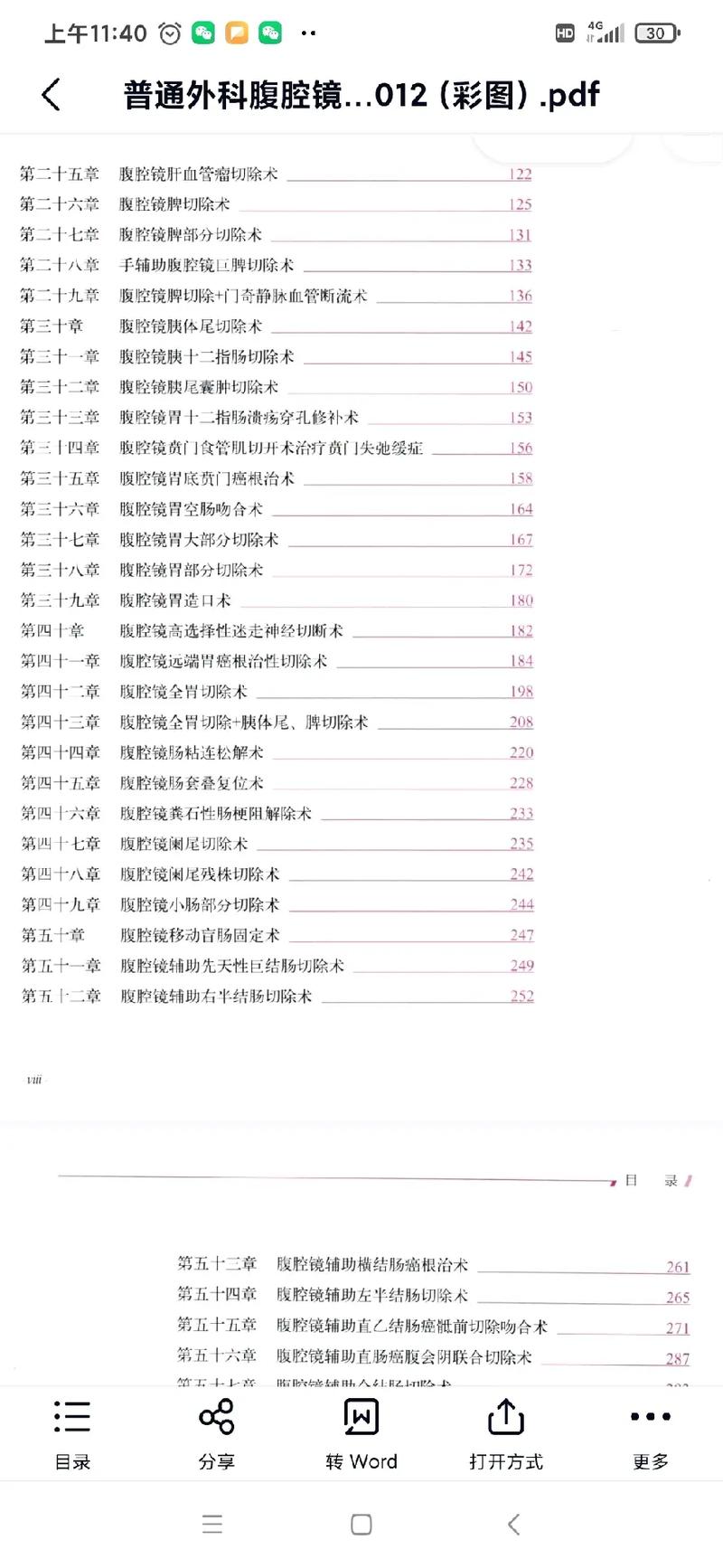Convert the document with 转 Word
Screen dimensions: 723x1568
tap(361, 1433)
